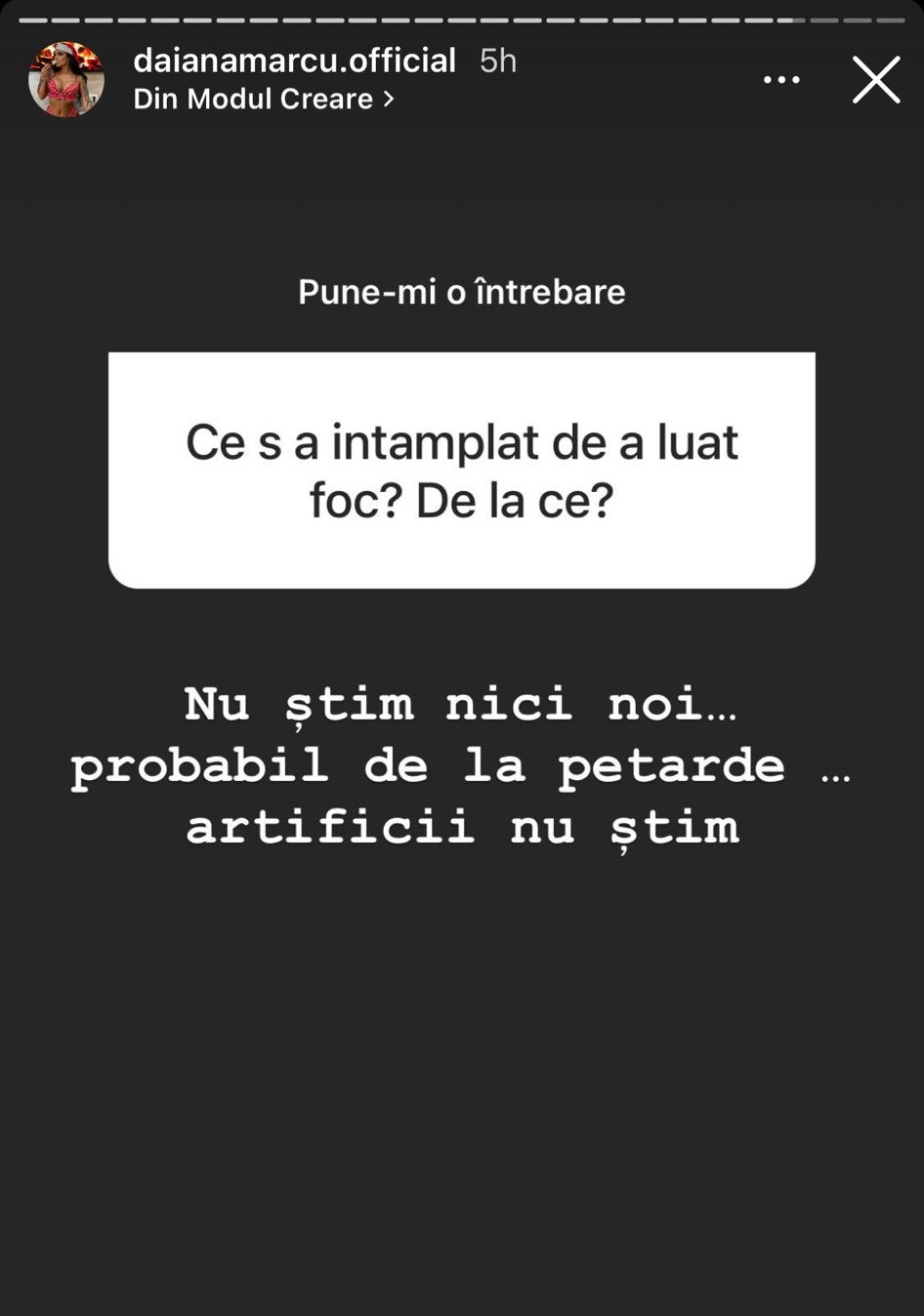The image size is (924, 1316).
Task: Open daianamarcu.official profile picture
Action: pyautogui.click(x=66, y=80)
